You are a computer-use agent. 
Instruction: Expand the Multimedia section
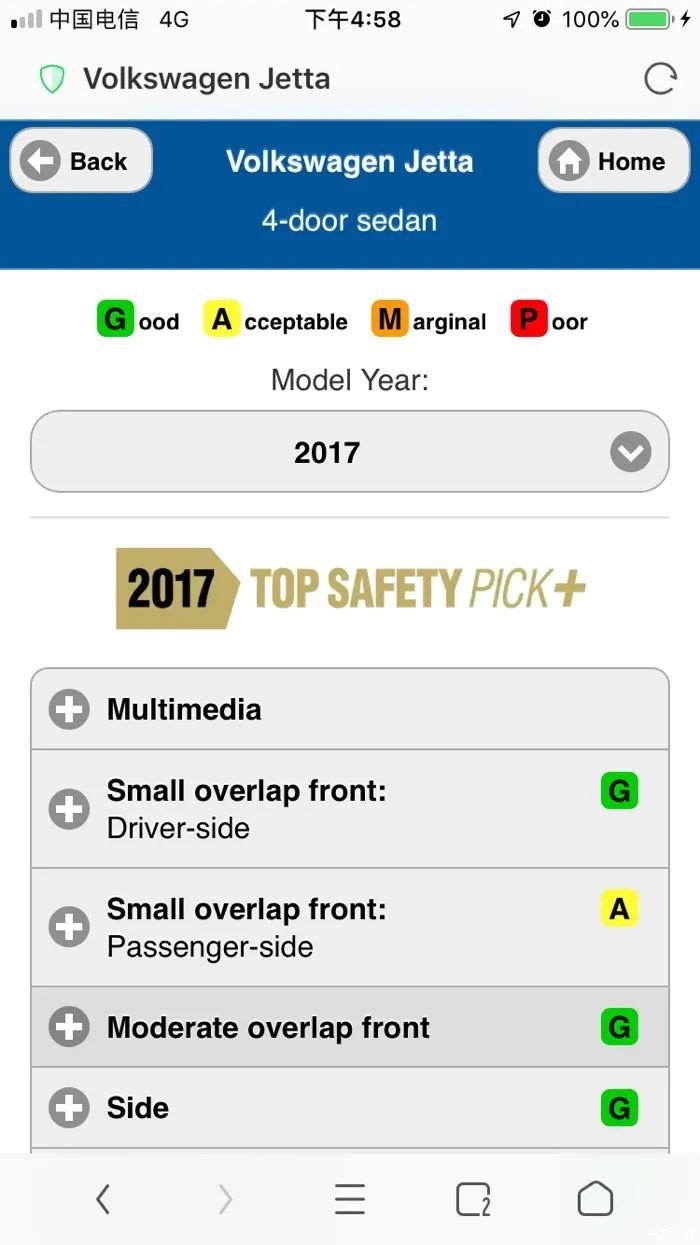[350, 709]
